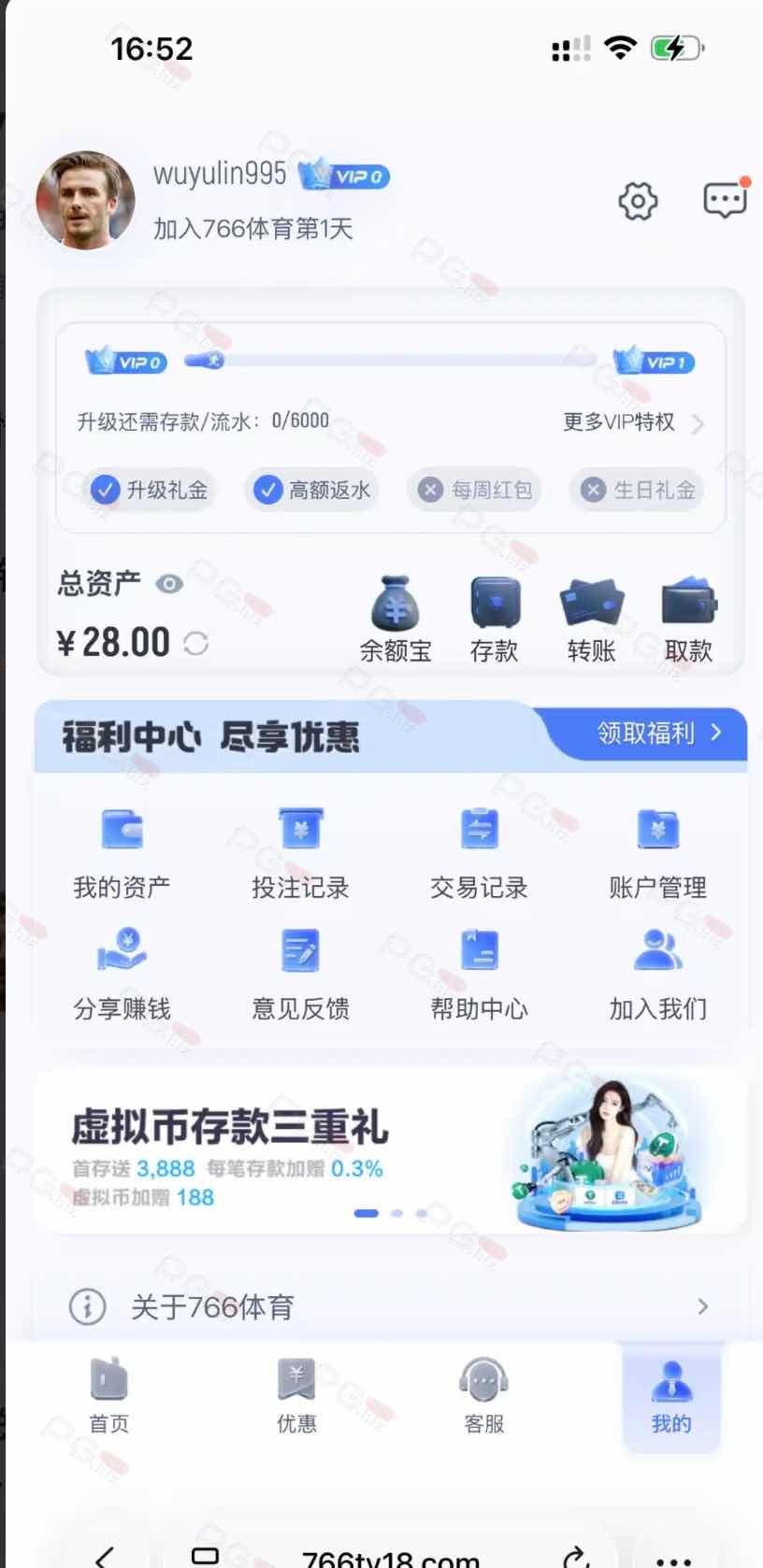
Task: Open 余额宝
Action: 396,619
